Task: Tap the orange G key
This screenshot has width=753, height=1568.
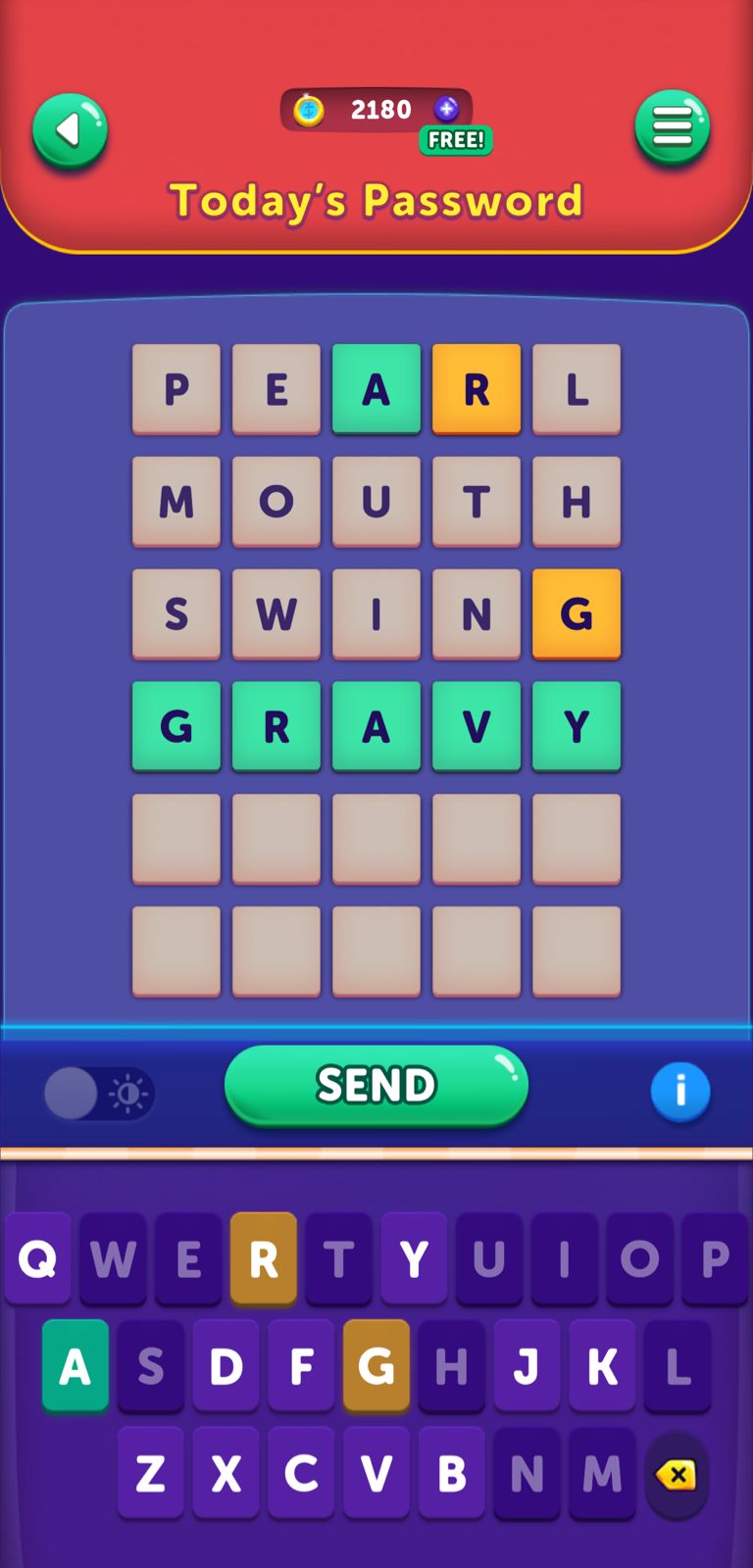Action: click(376, 1365)
